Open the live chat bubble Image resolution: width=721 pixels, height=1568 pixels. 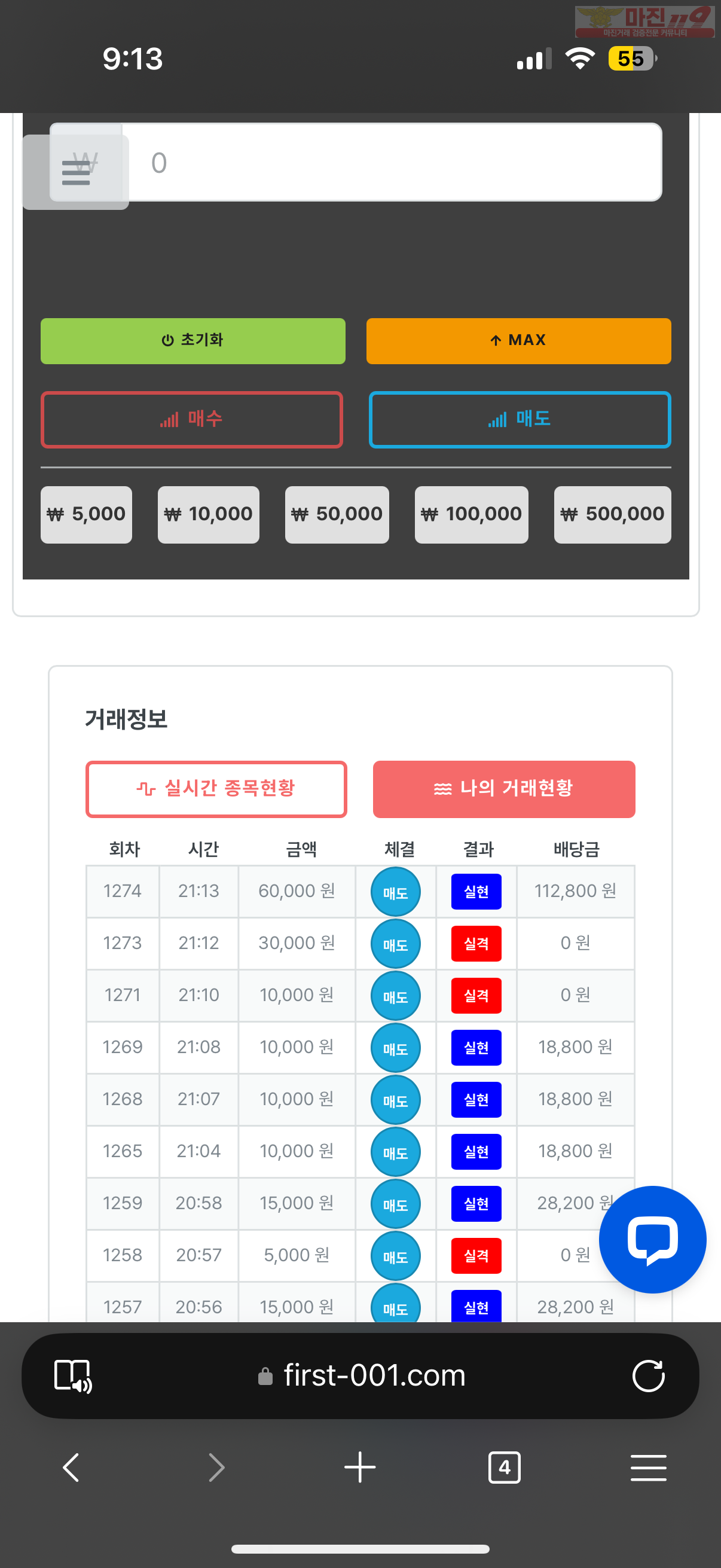652,1239
